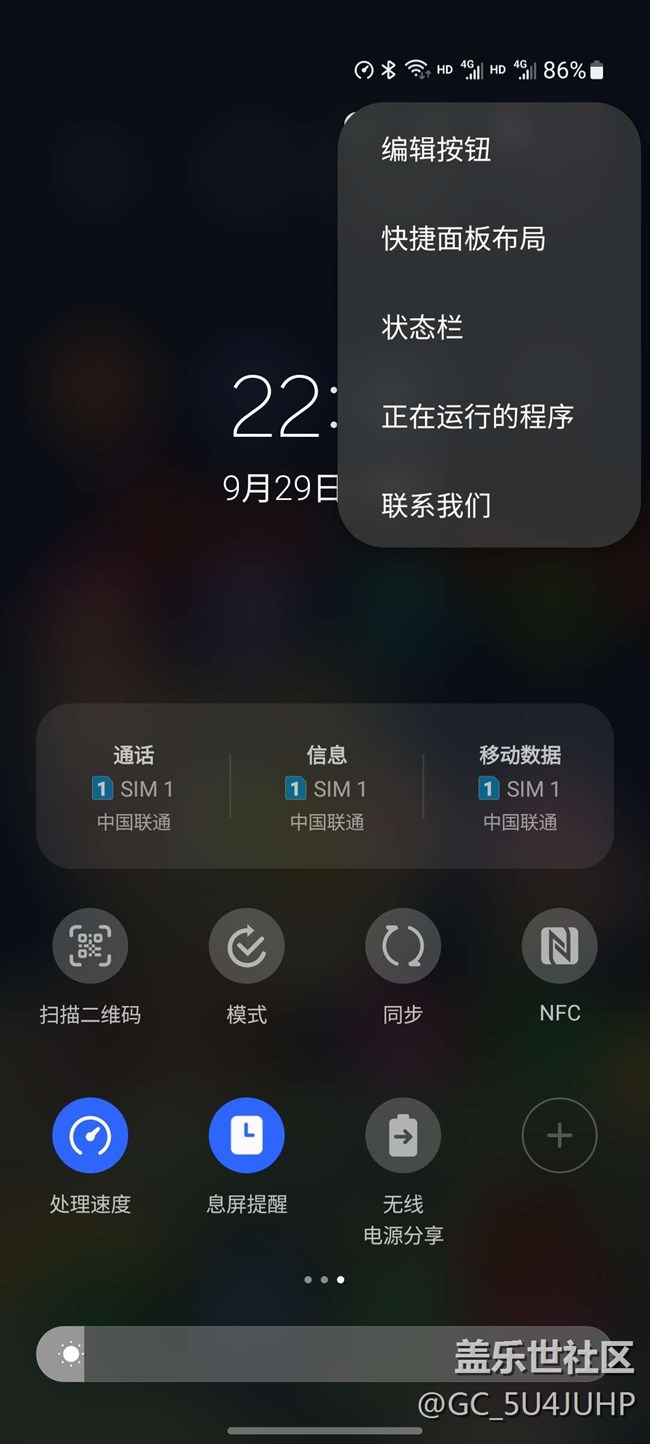Select 编辑按钮 from the menu
The image size is (650, 1444).
click(x=488, y=150)
